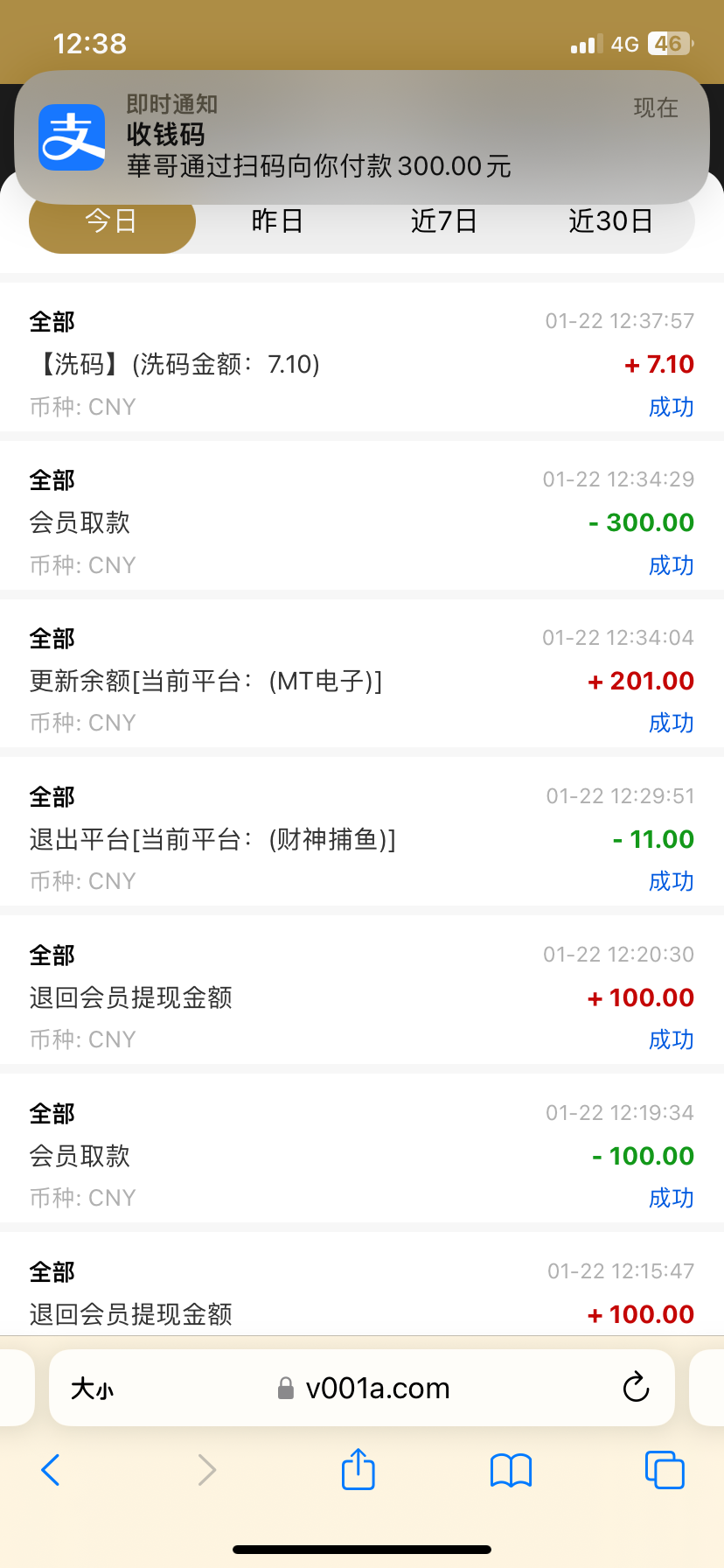Viewport: 724px width, 1568px height.
Task: Switch to the 昨日 filter
Action: (x=277, y=221)
